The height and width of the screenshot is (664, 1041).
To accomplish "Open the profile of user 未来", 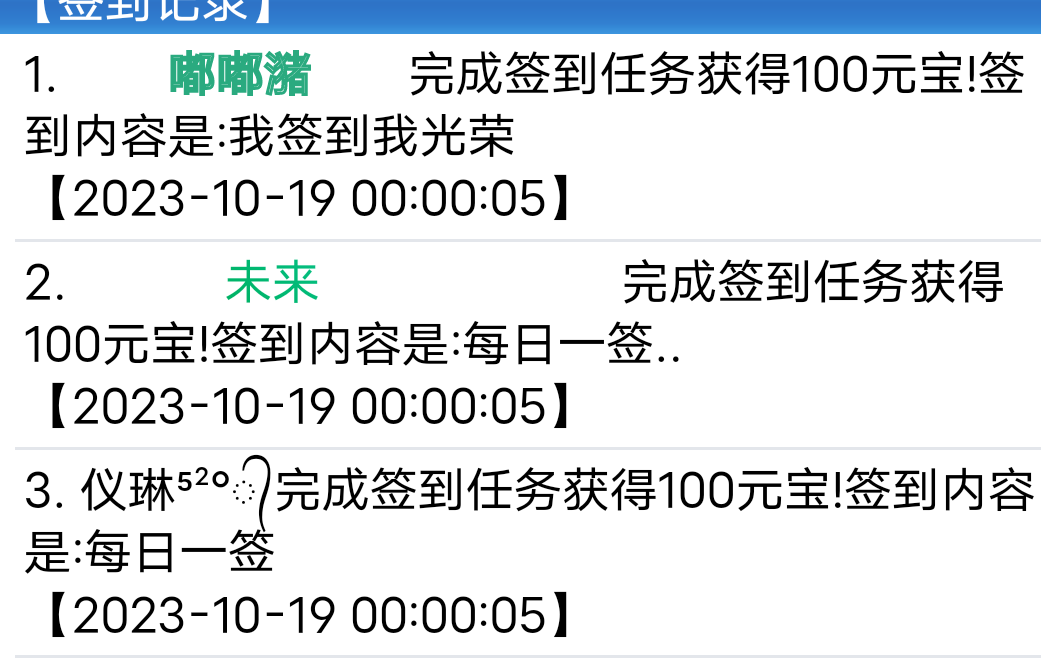I will [x=272, y=283].
